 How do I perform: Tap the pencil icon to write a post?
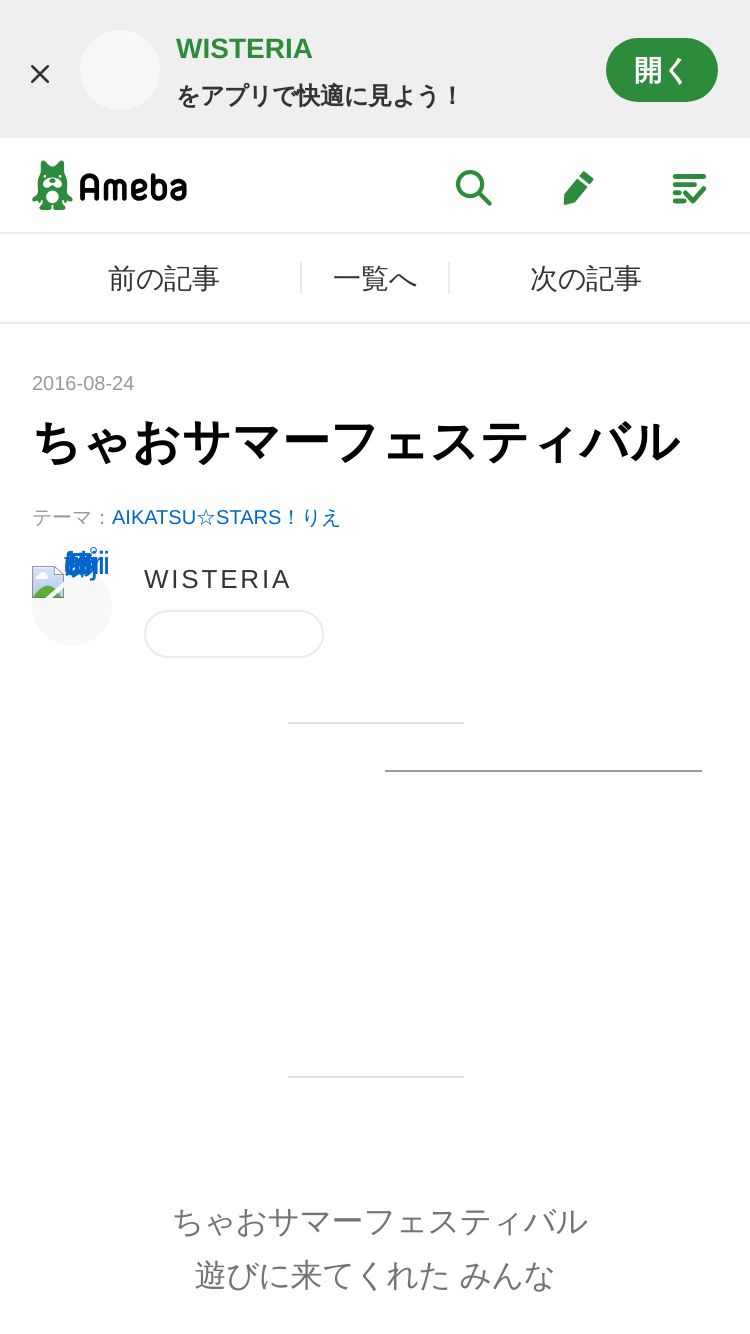578,187
